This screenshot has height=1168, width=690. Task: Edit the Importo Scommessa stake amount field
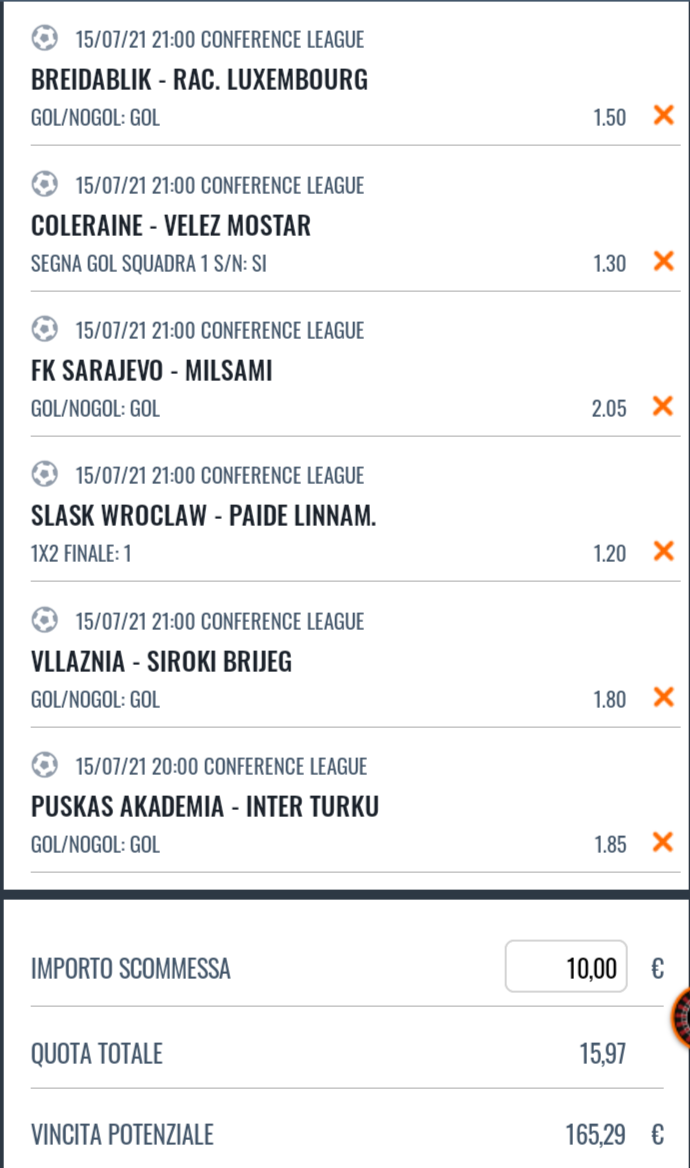coord(566,967)
